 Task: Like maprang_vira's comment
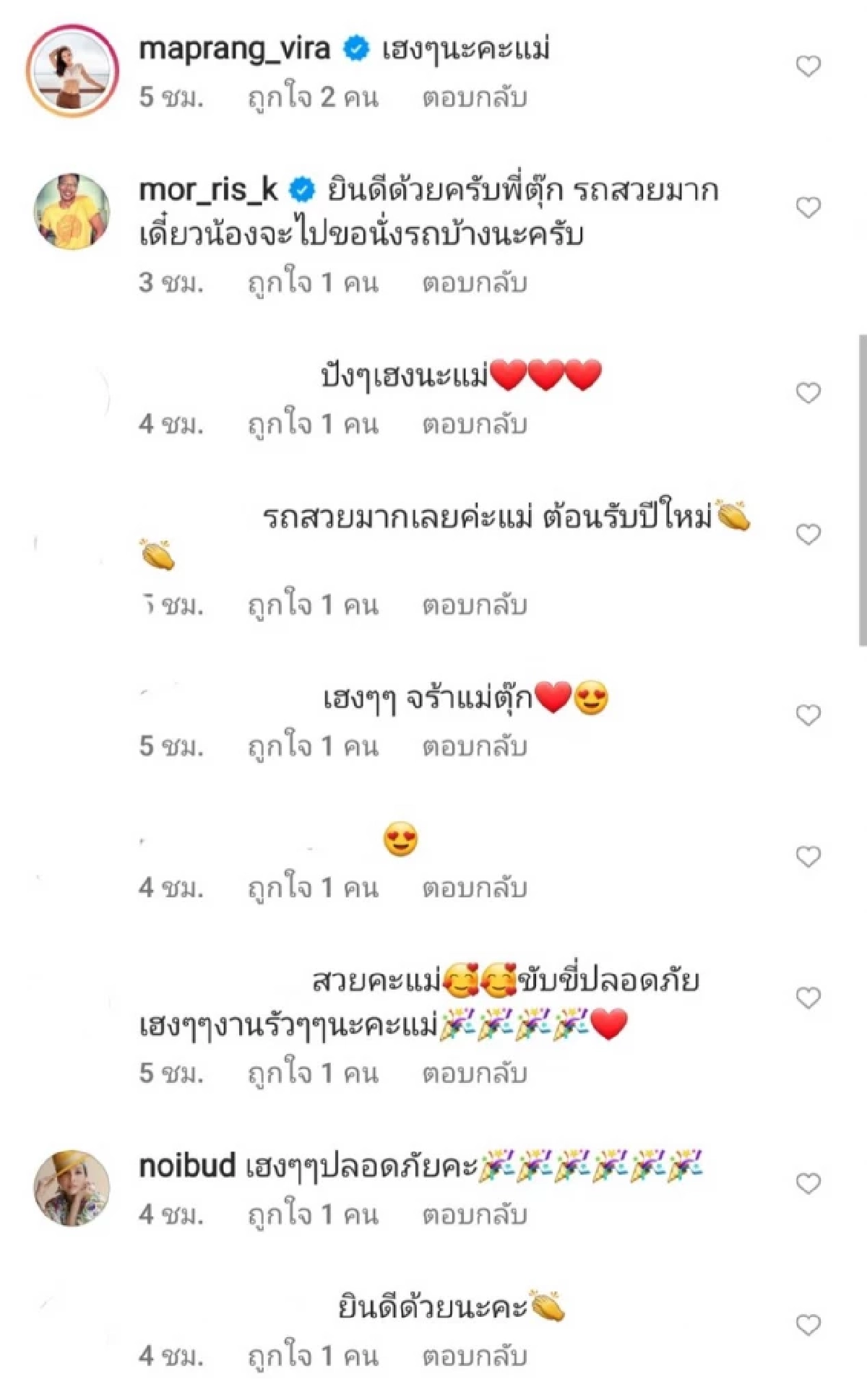click(x=808, y=66)
